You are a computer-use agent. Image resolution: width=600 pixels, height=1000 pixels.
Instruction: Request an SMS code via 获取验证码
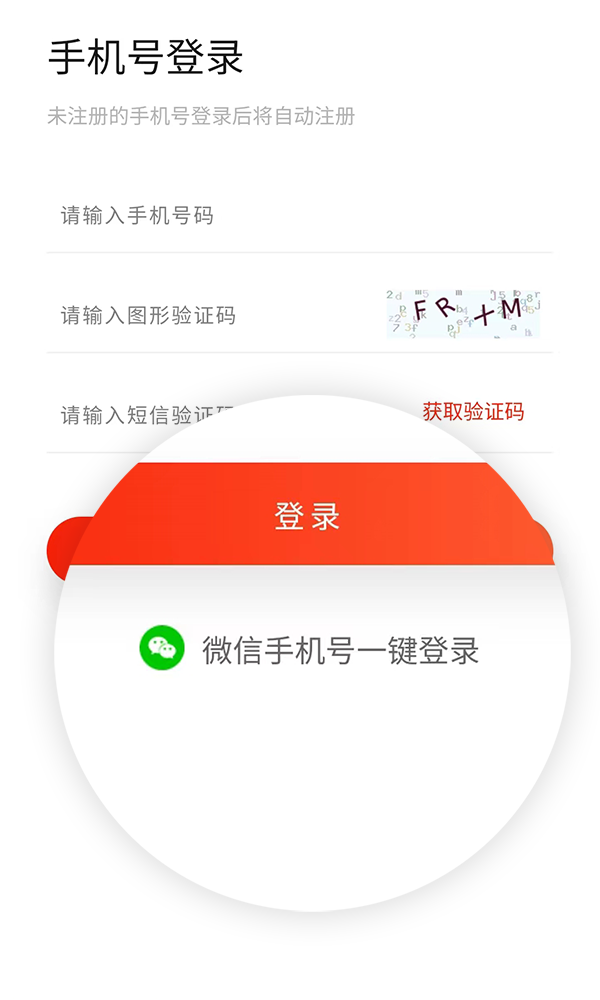(473, 412)
